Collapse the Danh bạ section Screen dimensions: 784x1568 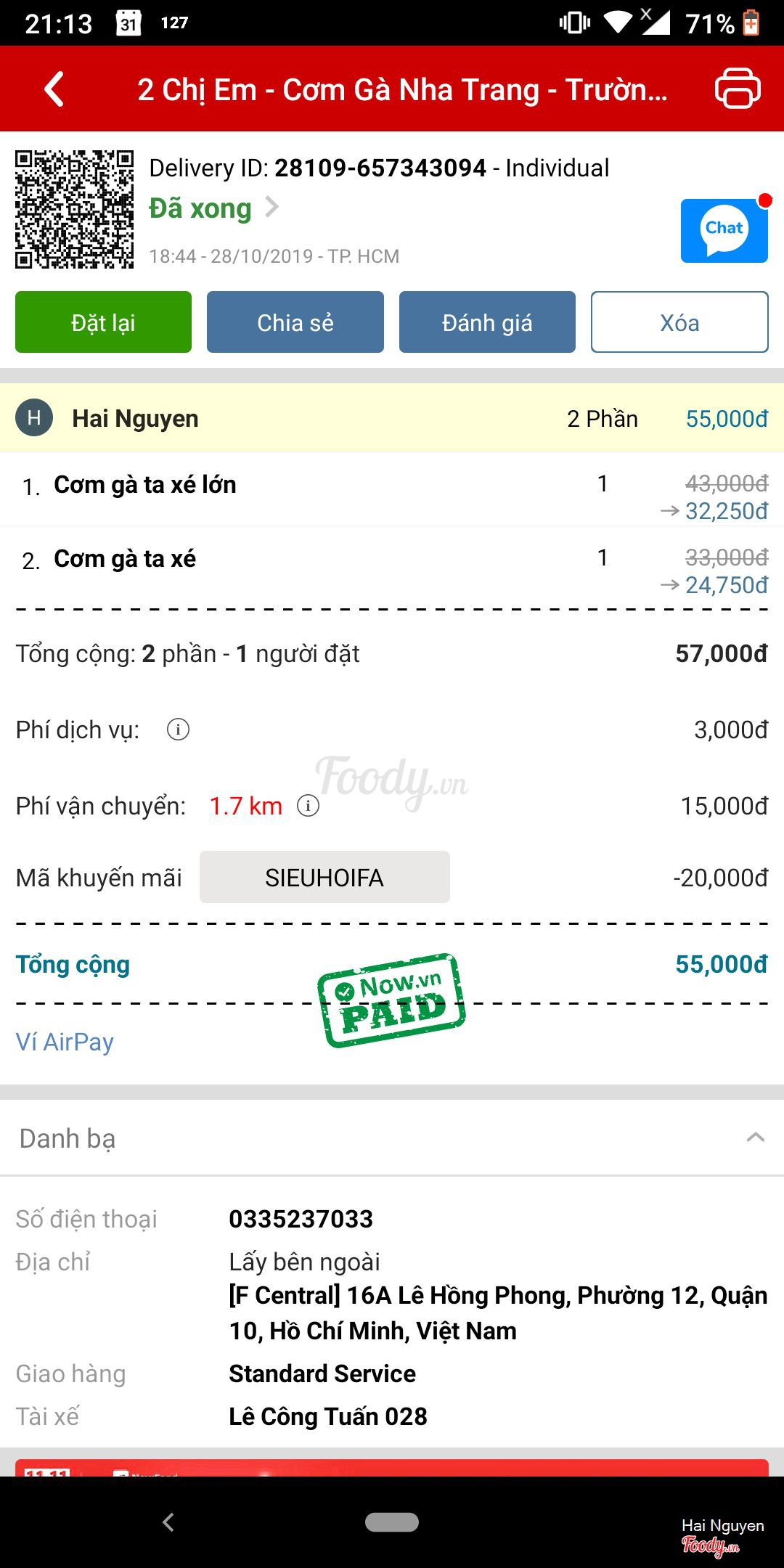755,1138
